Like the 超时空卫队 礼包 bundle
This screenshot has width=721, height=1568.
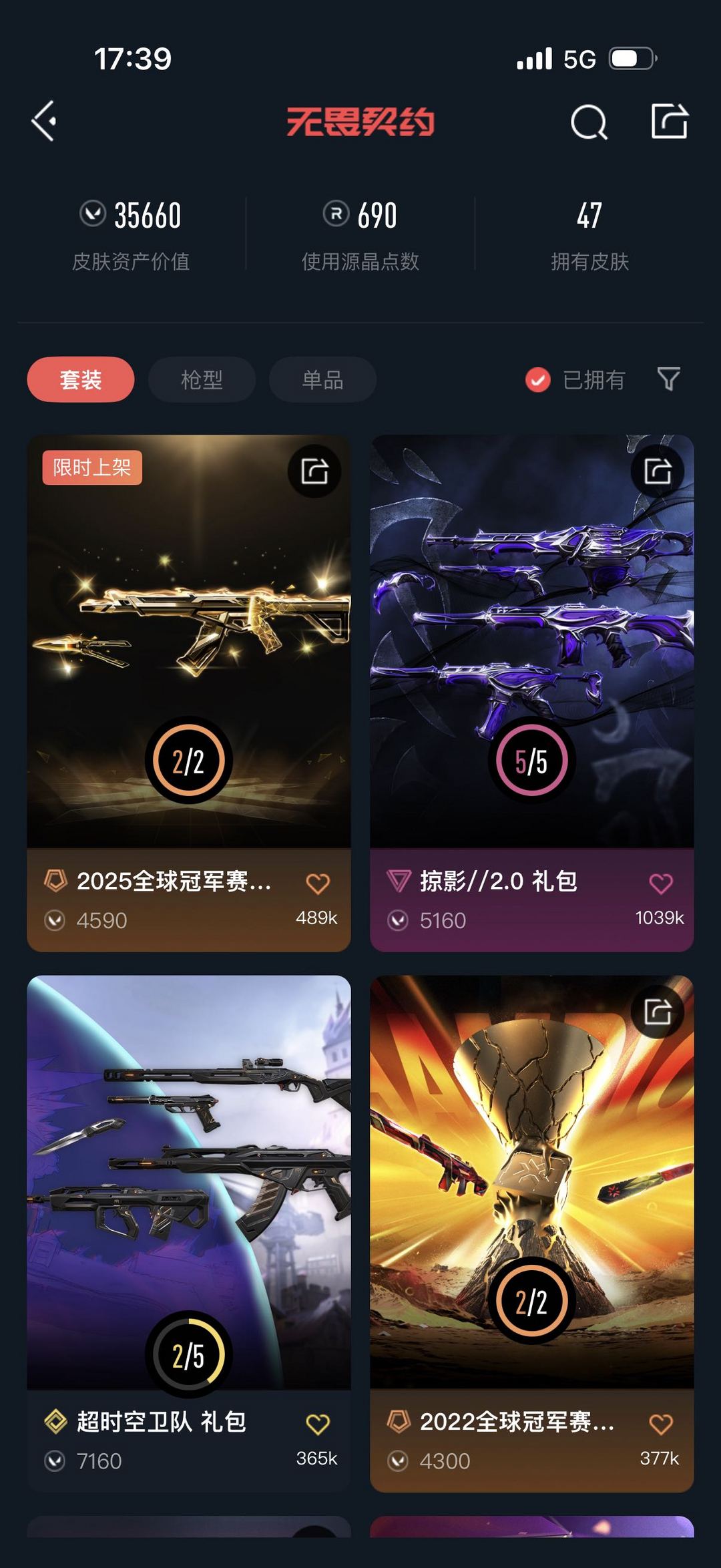click(318, 1424)
